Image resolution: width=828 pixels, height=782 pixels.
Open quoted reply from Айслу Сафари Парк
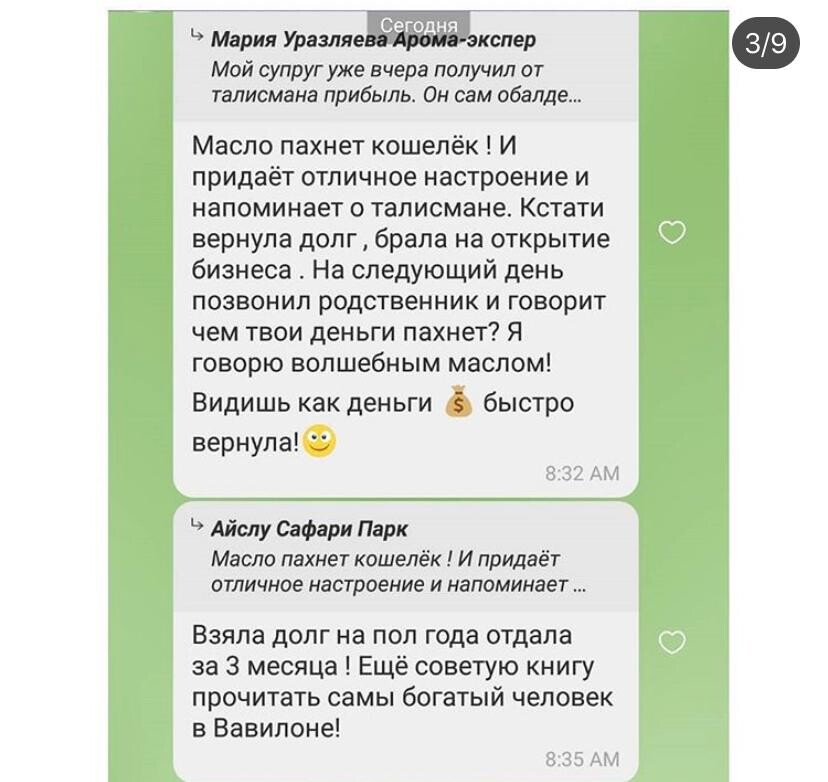[x=400, y=557]
